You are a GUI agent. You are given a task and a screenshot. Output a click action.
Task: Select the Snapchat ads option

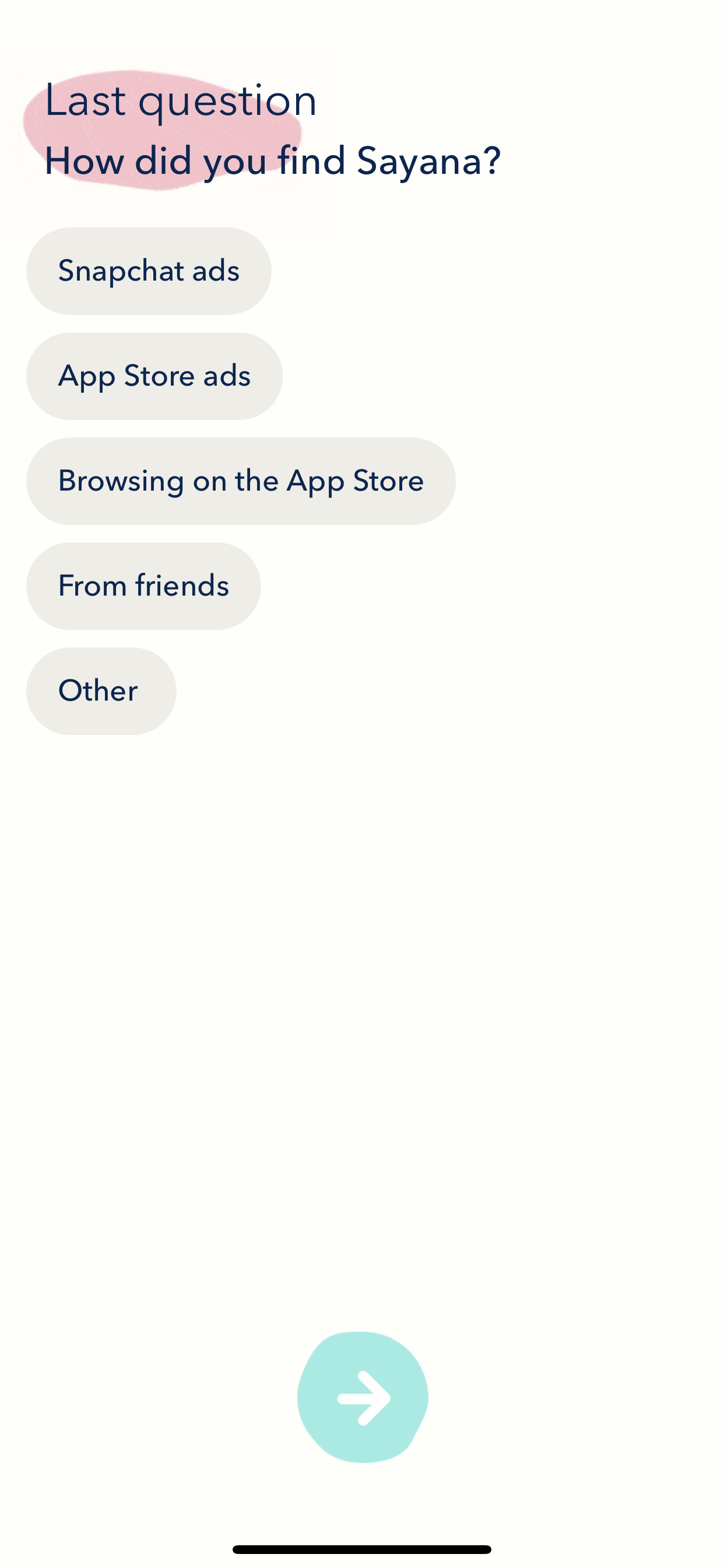[x=149, y=271]
